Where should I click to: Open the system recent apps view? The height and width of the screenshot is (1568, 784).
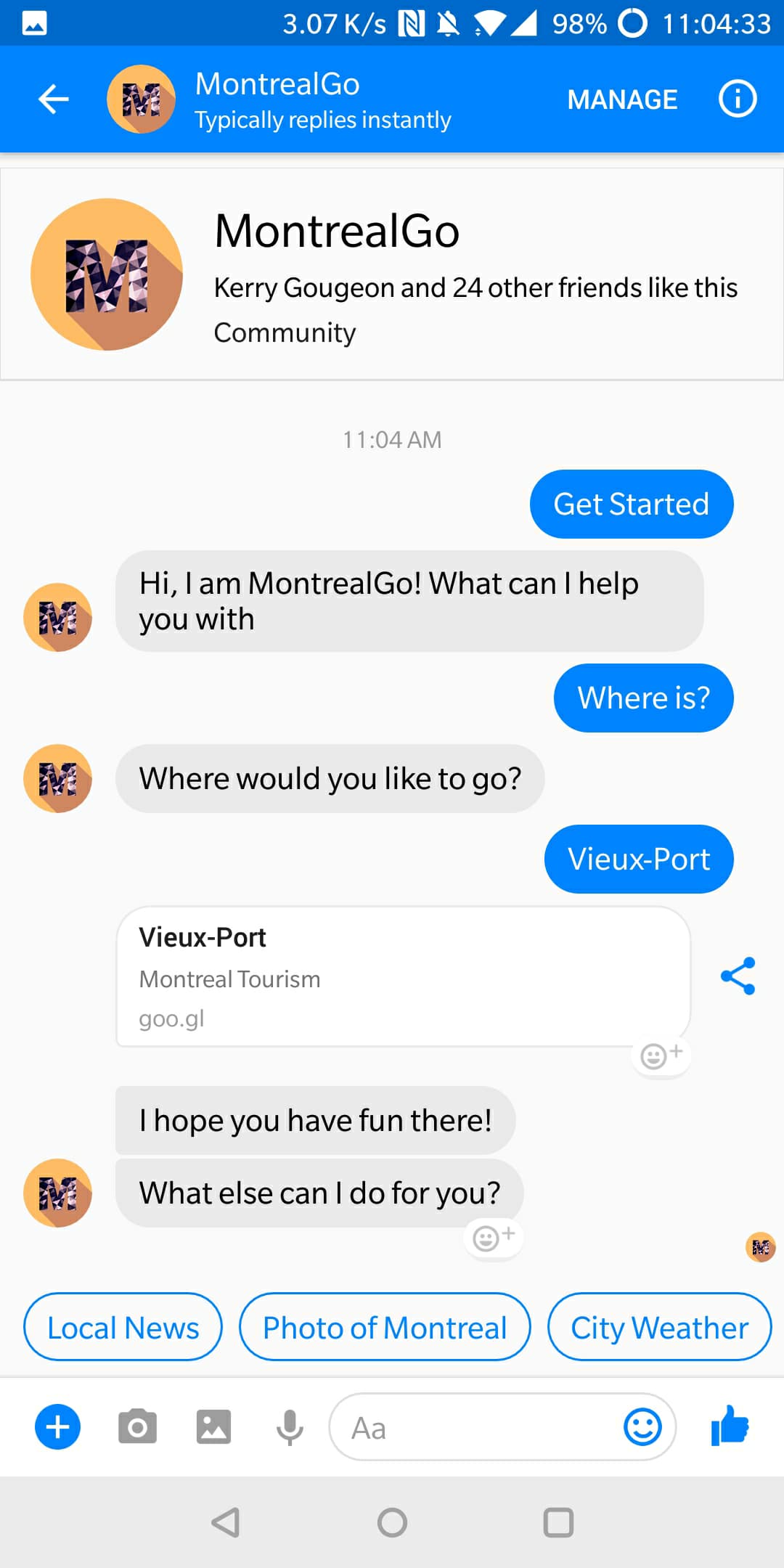558,1522
